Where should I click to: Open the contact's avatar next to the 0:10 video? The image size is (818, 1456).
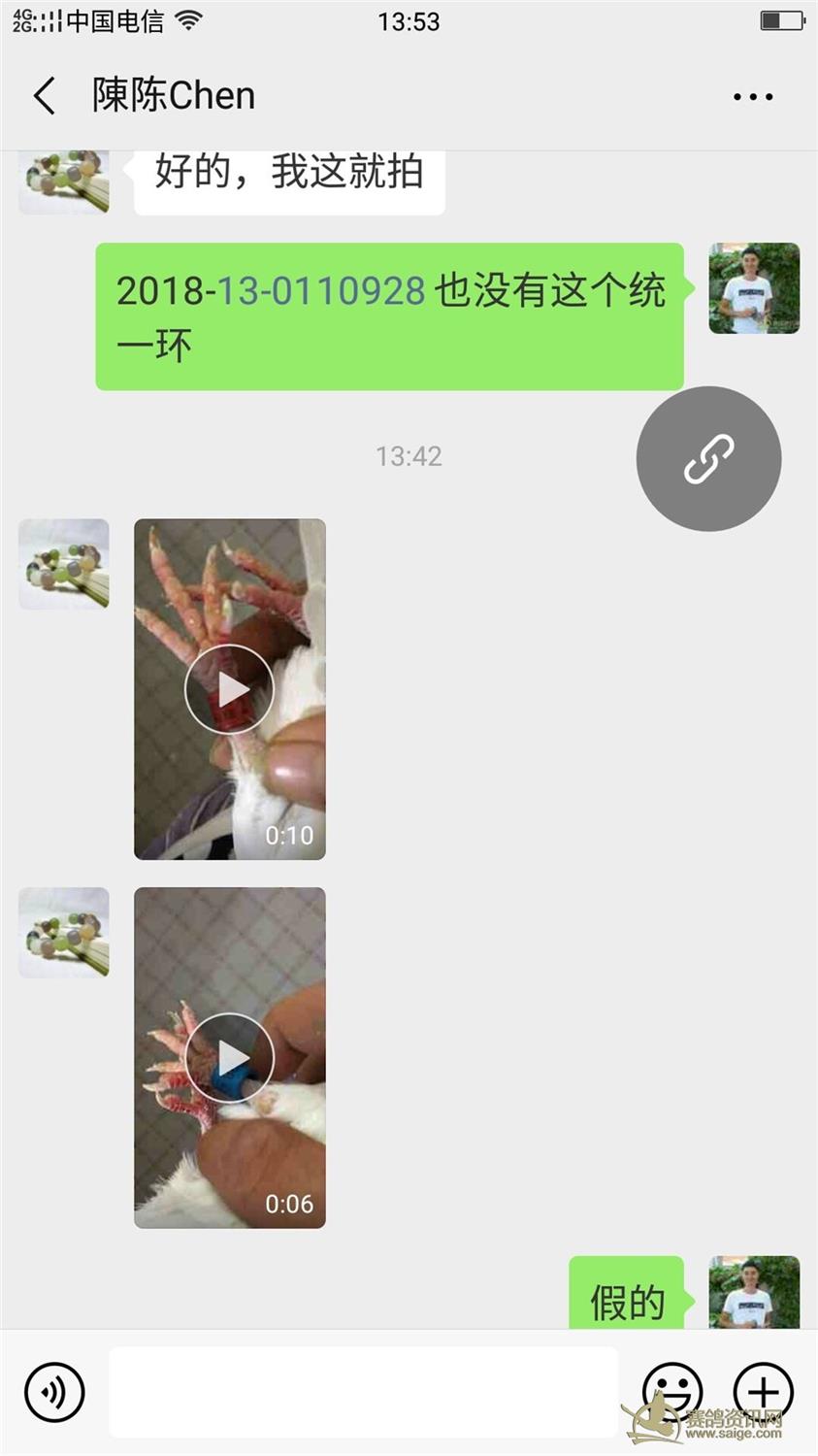coord(64,564)
